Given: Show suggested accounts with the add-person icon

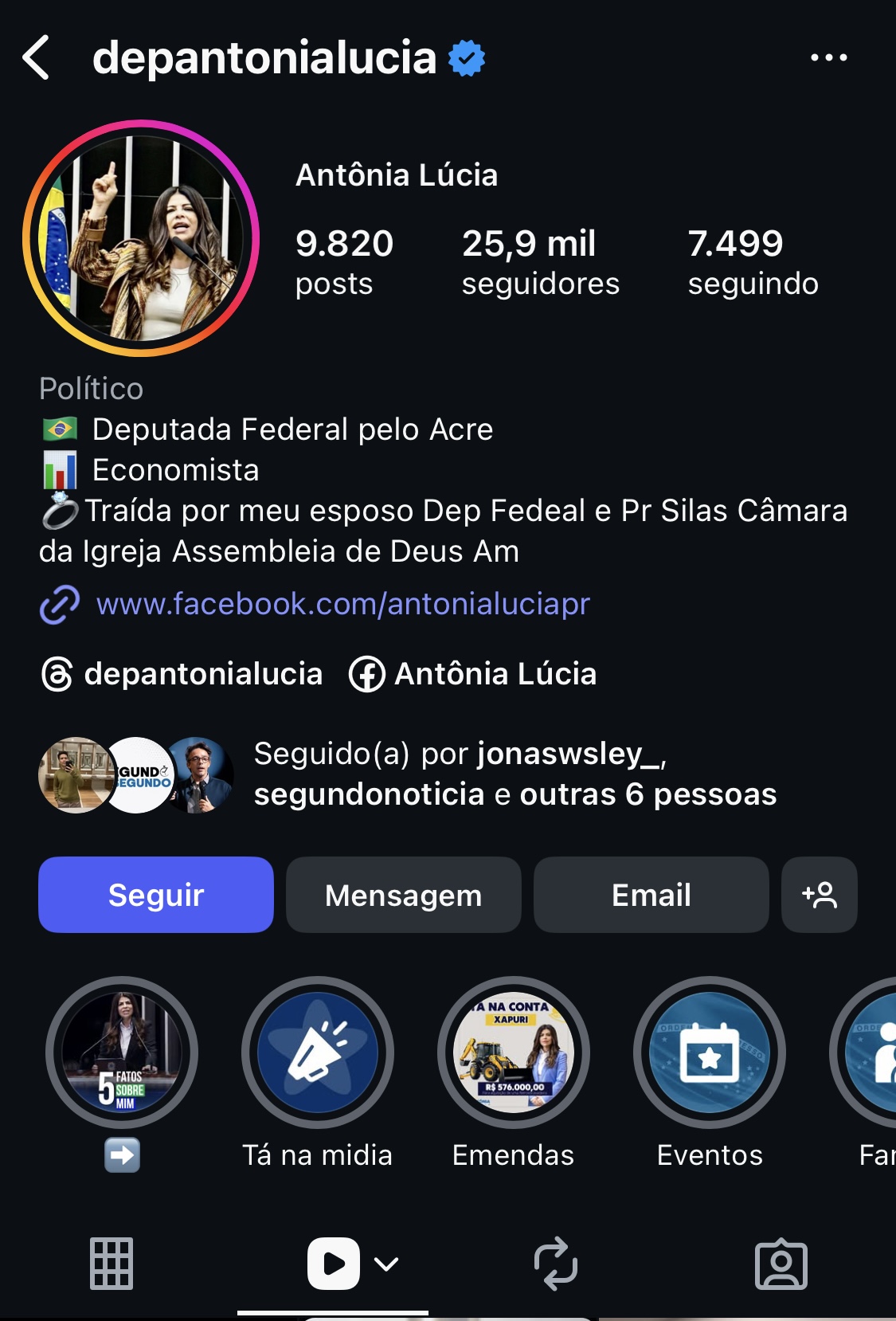Looking at the screenshot, I should [x=820, y=895].
